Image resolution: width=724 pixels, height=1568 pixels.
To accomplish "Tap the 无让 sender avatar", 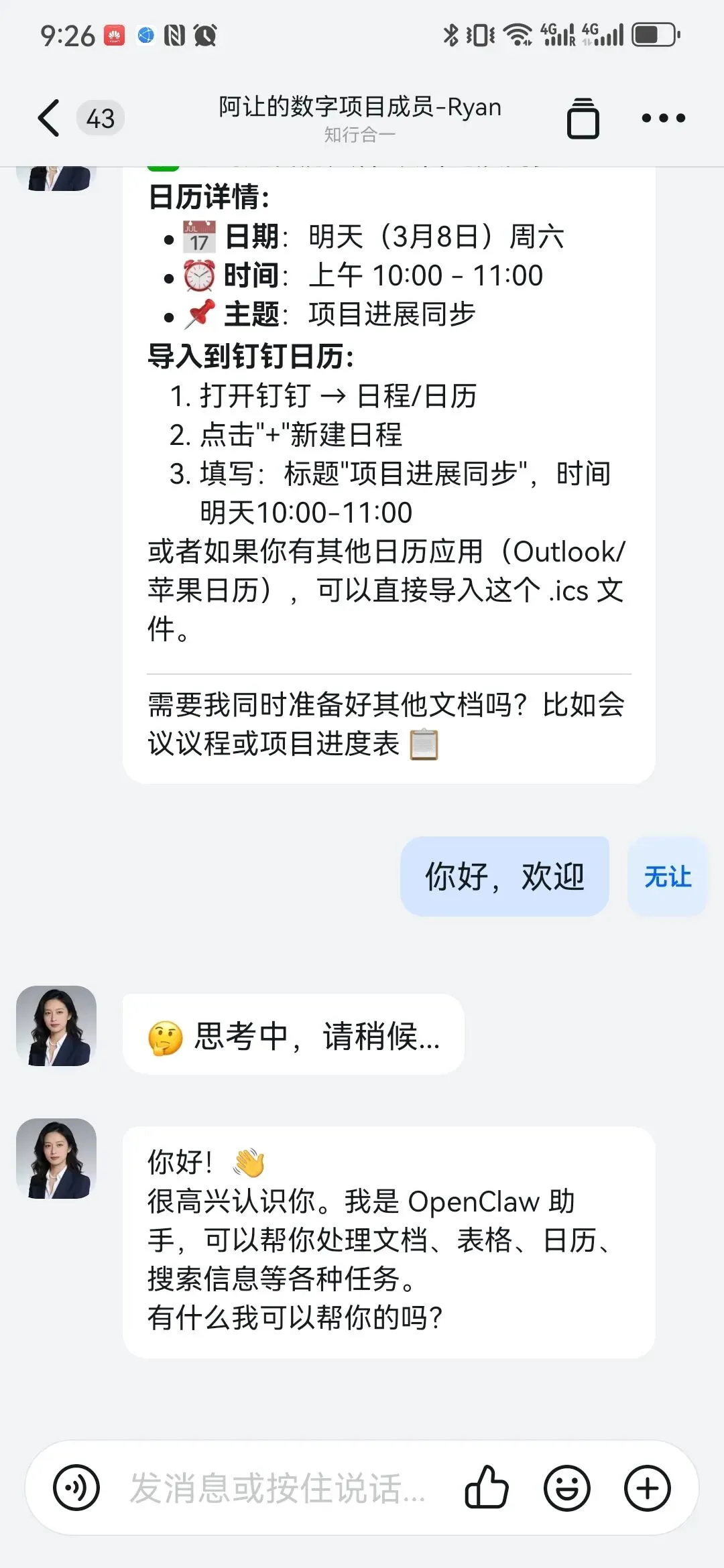I will 668,876.
